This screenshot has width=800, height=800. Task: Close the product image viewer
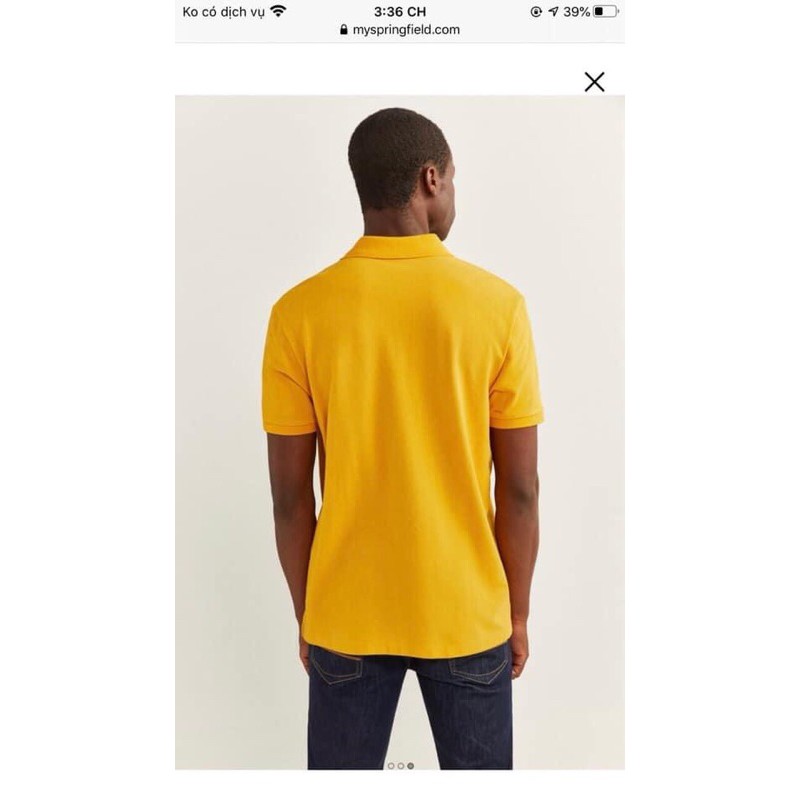point(594,82)
